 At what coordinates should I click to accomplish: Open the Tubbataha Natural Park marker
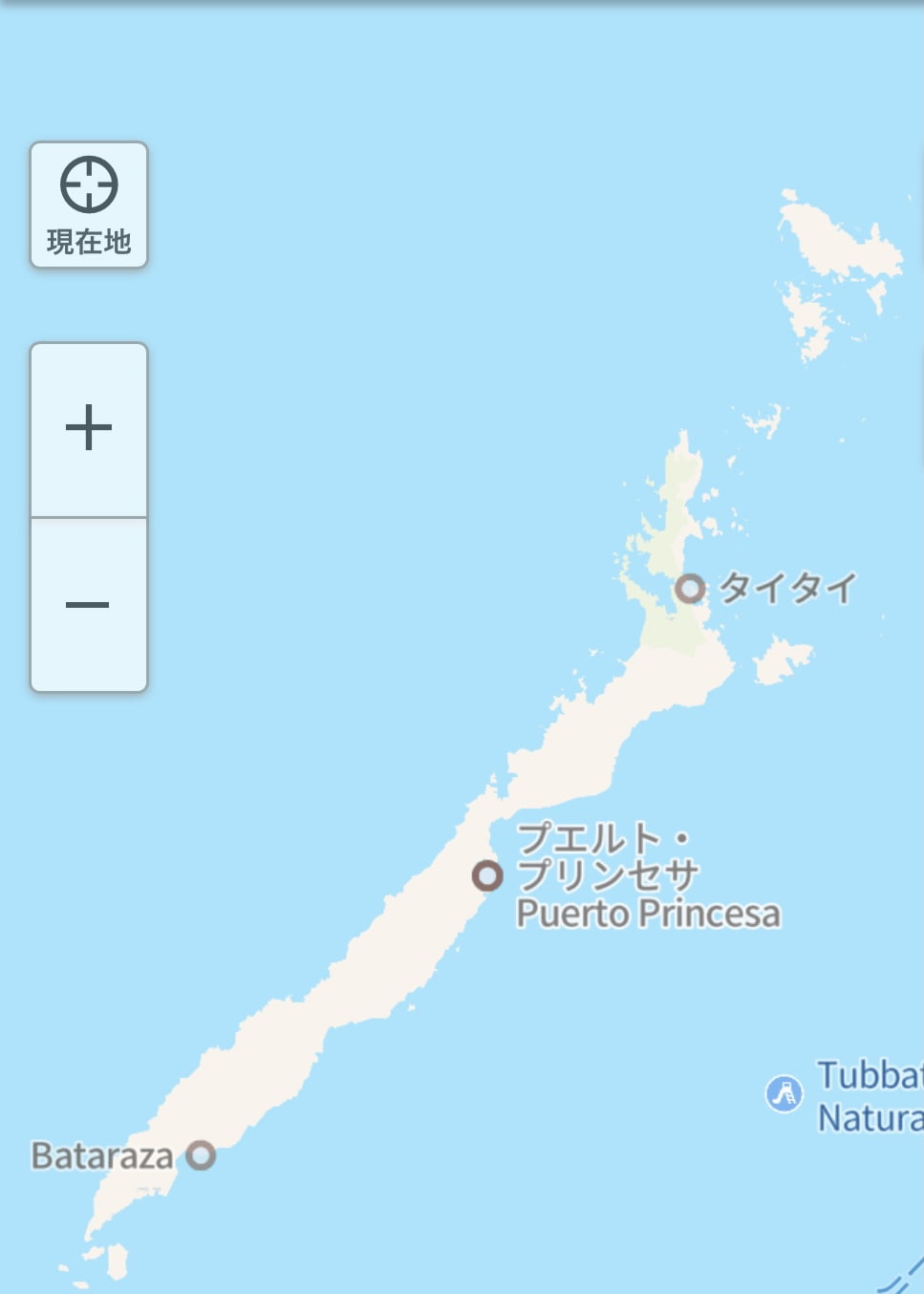(x=784, y=1093)
